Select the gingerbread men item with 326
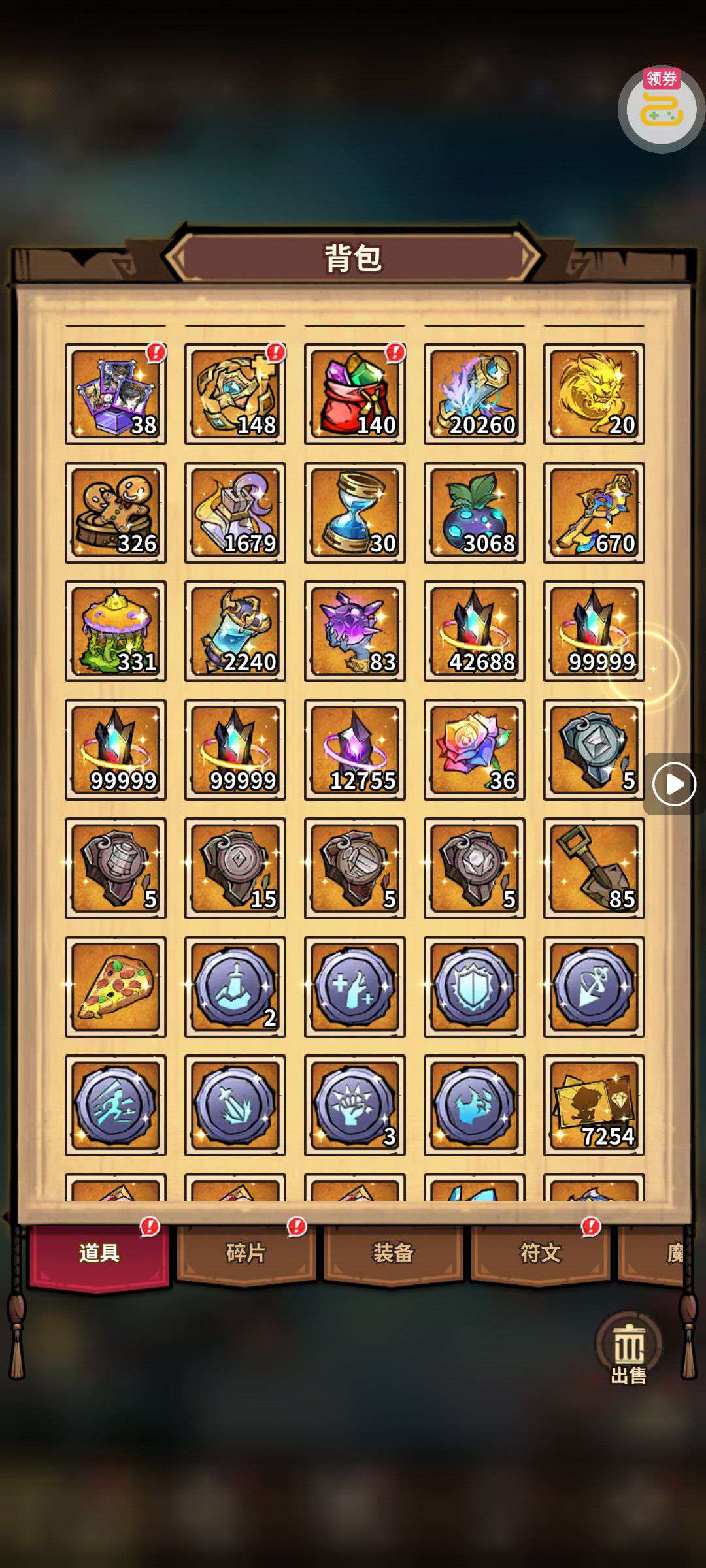Image resolution: width=706 pixels, height=1568 pixels. [116, 513]
